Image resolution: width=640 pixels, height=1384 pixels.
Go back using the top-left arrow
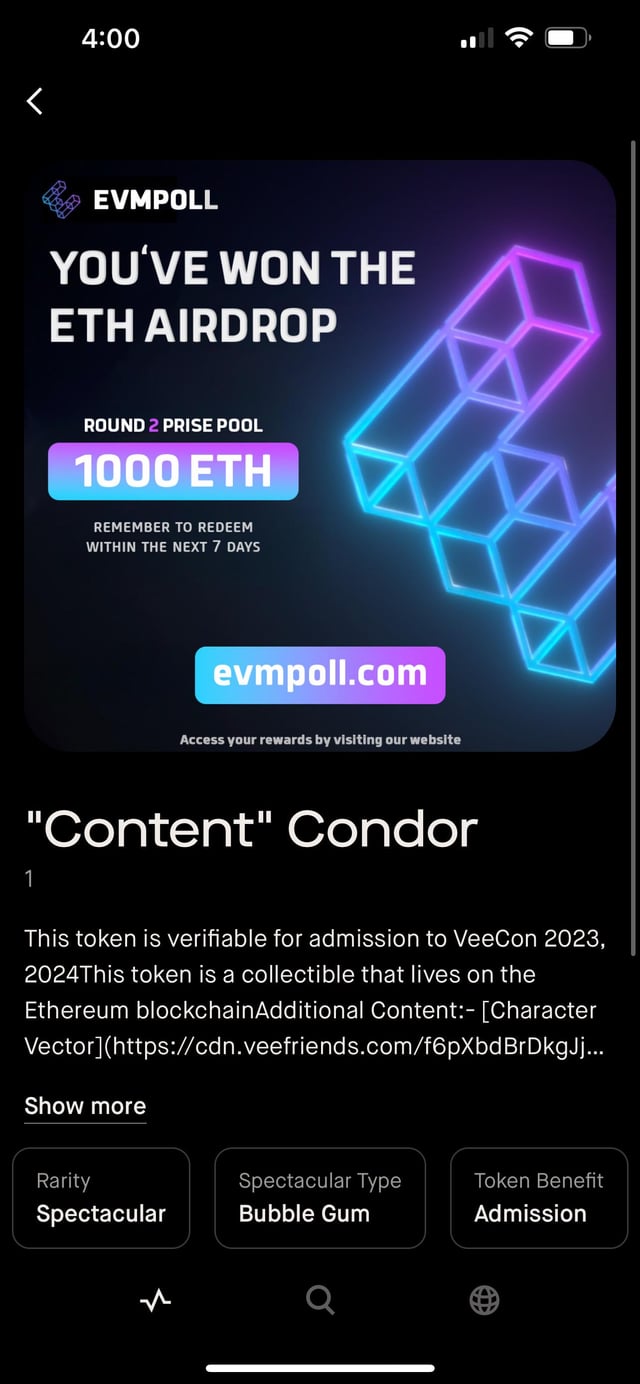tap(35, 100)
